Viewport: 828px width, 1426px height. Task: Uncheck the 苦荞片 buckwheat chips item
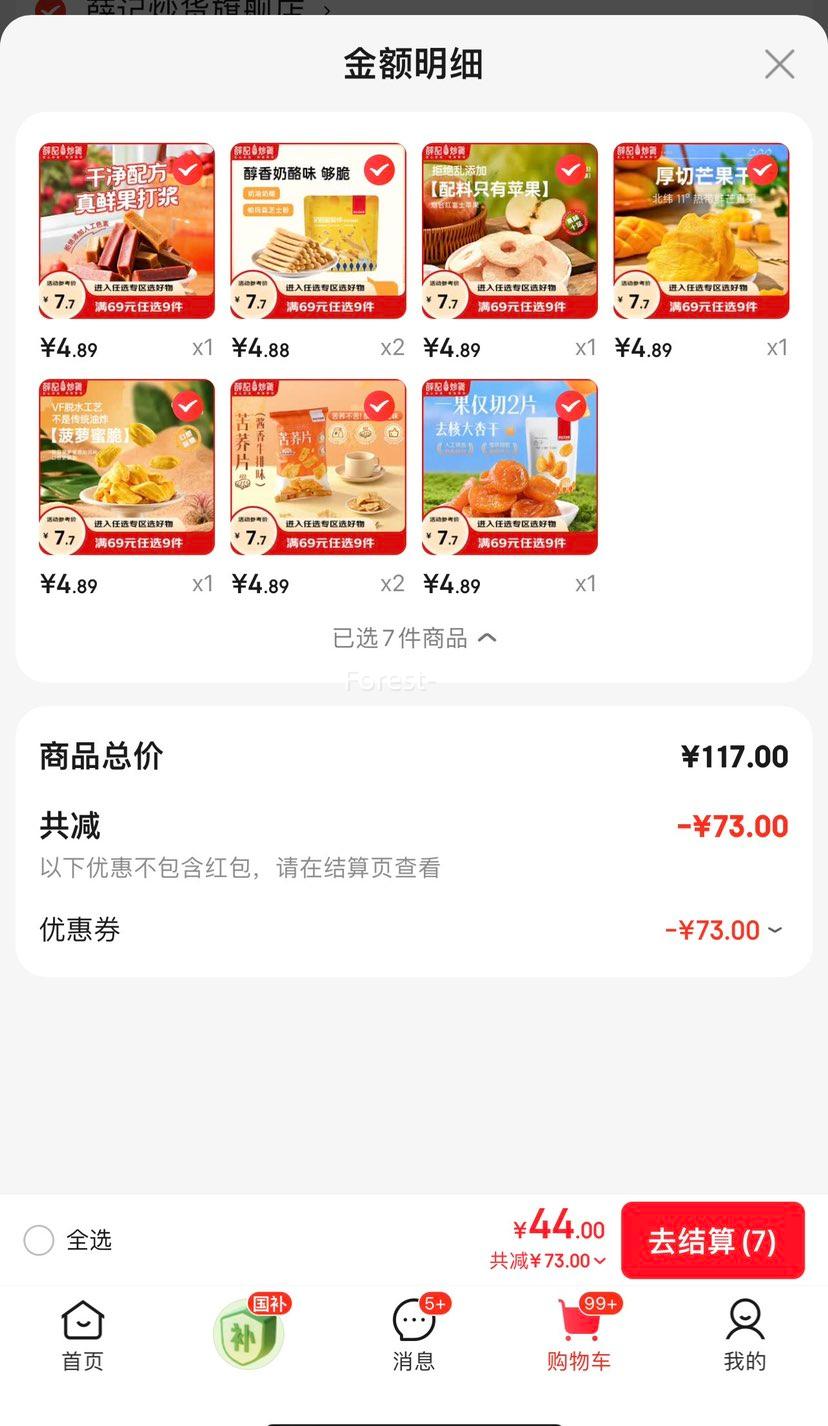[378, 406]
